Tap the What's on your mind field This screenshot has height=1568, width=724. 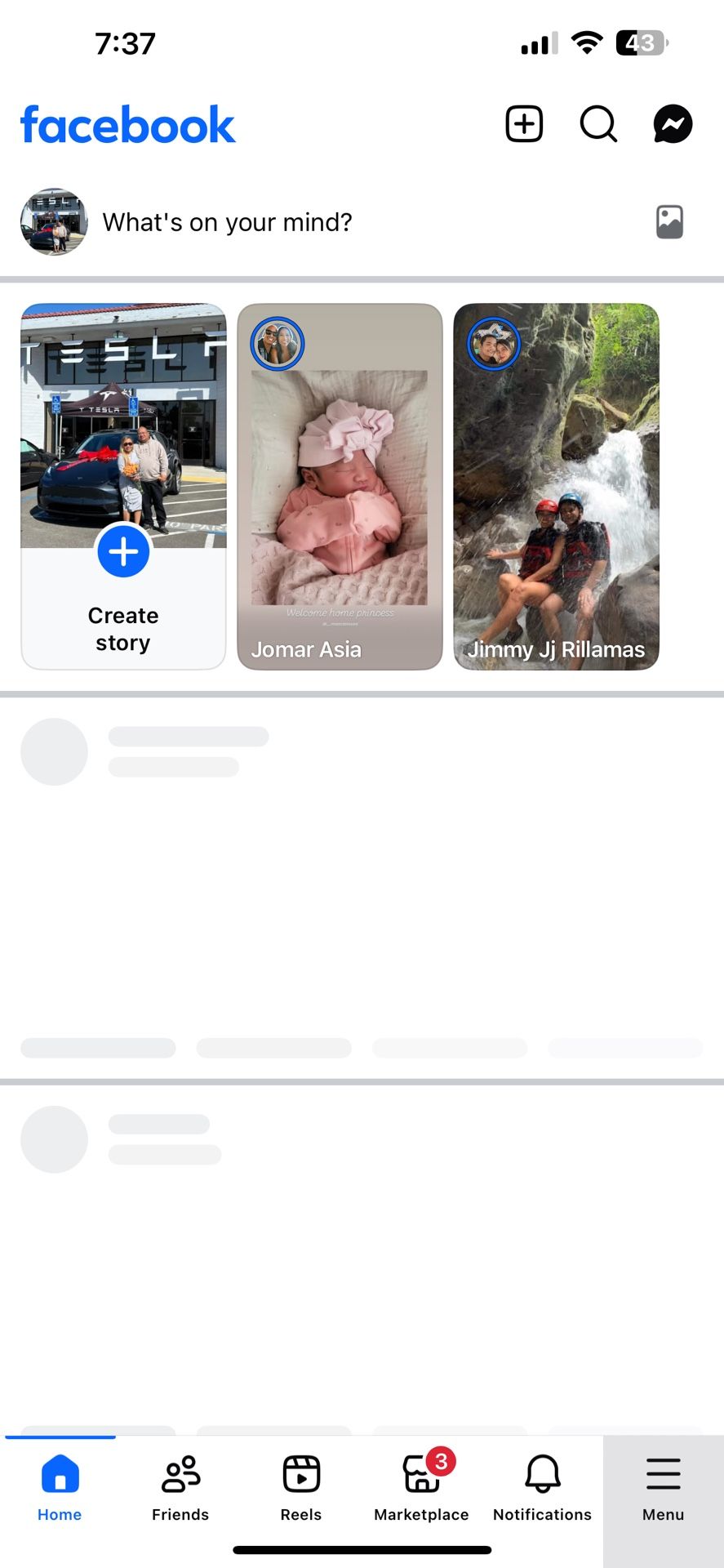click(227, 222)
